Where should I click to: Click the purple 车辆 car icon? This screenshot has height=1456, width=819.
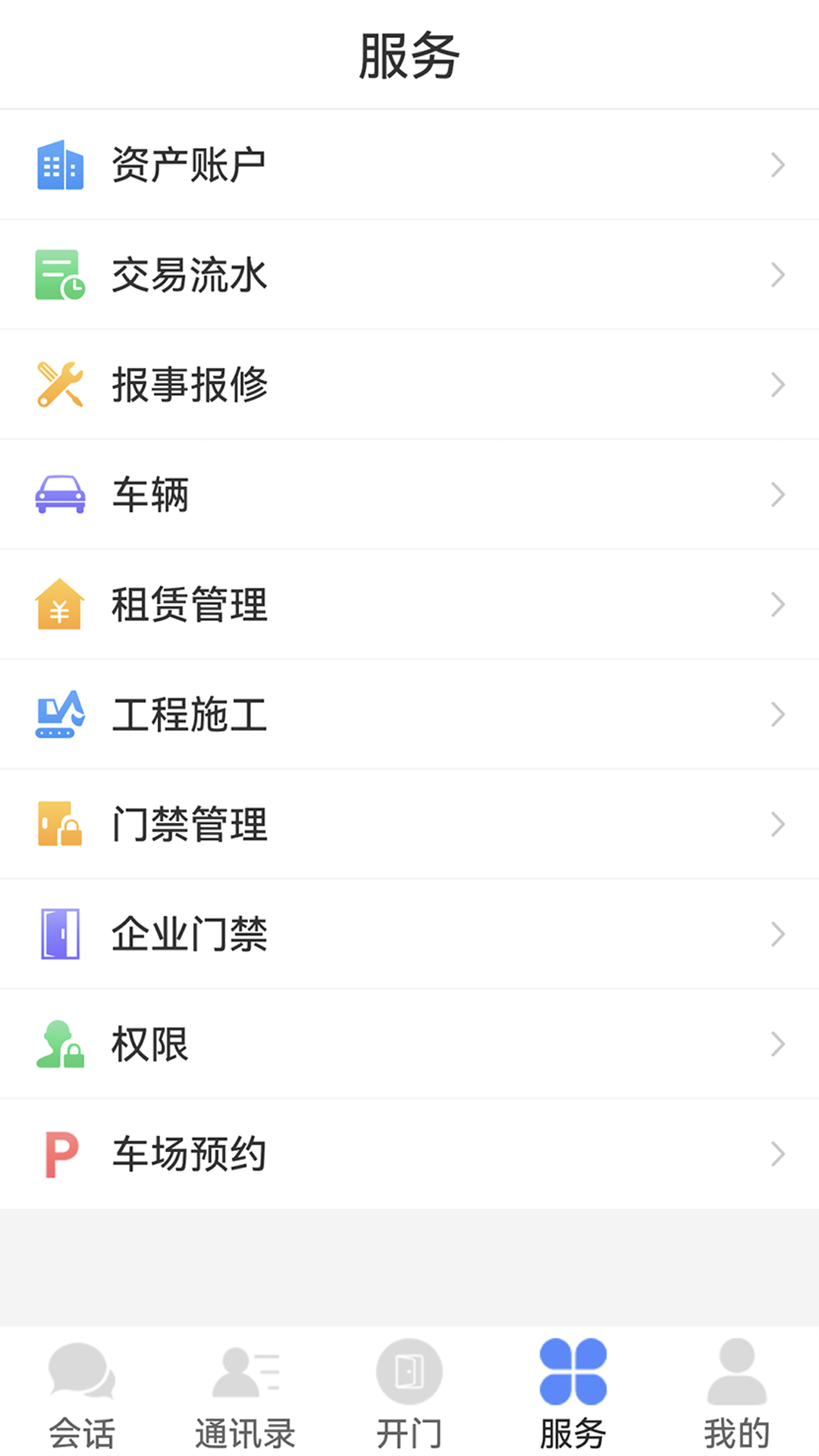(60, 494)
